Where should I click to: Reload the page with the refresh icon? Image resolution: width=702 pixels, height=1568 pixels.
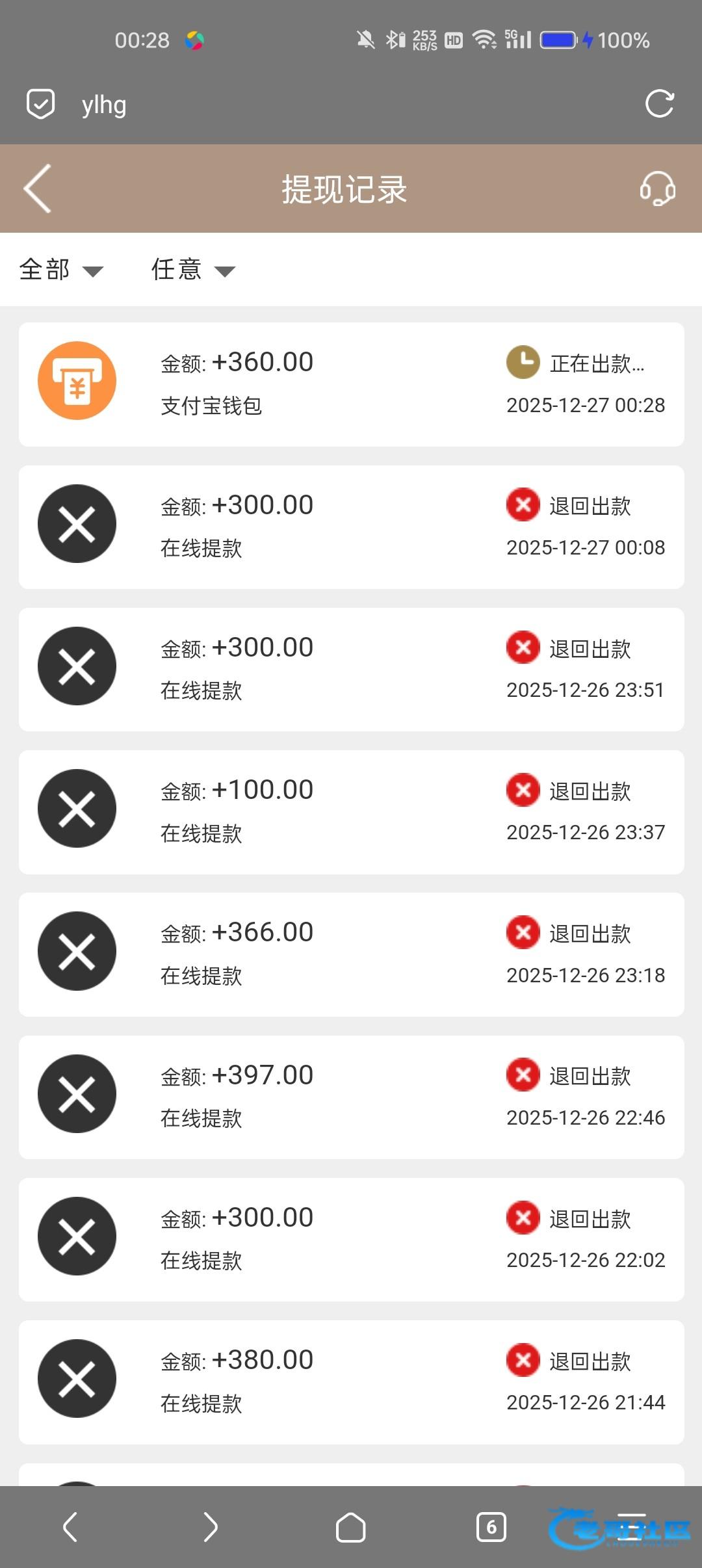click(x=659, y=104)
